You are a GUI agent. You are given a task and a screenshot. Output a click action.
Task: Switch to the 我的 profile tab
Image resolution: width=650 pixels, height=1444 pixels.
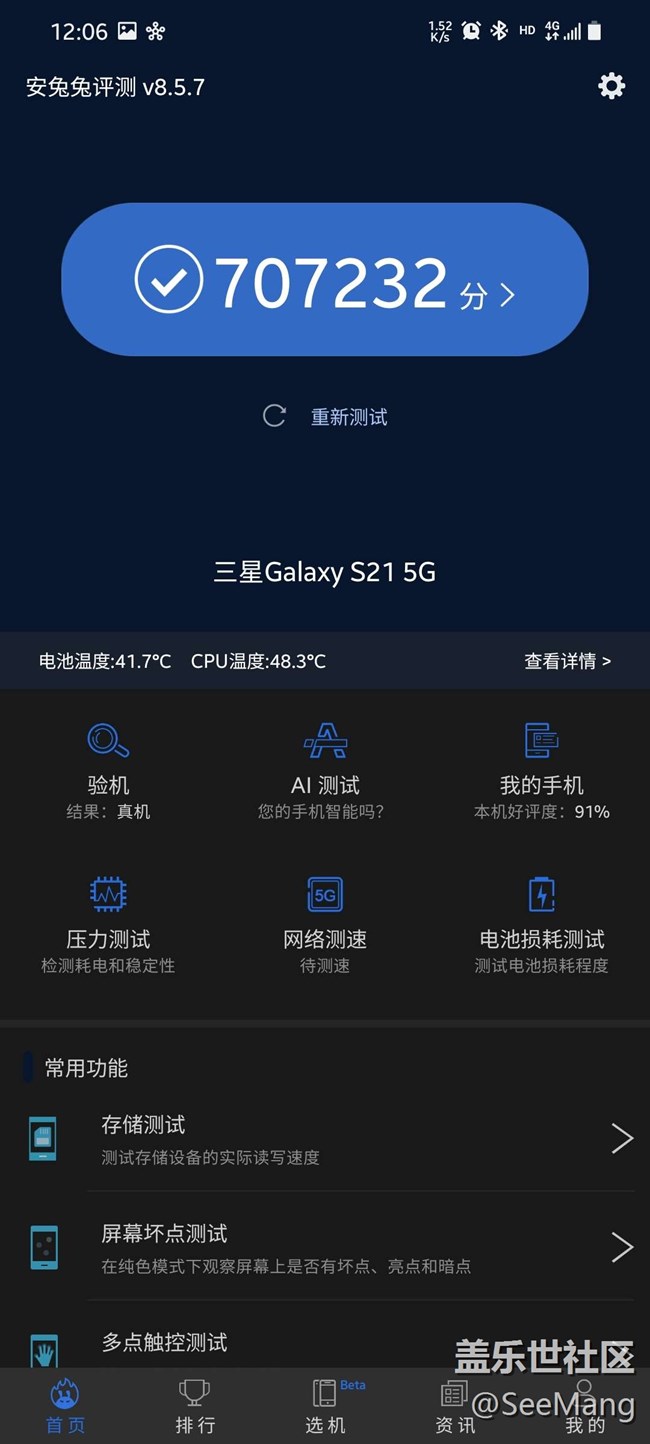[585, 1407]
